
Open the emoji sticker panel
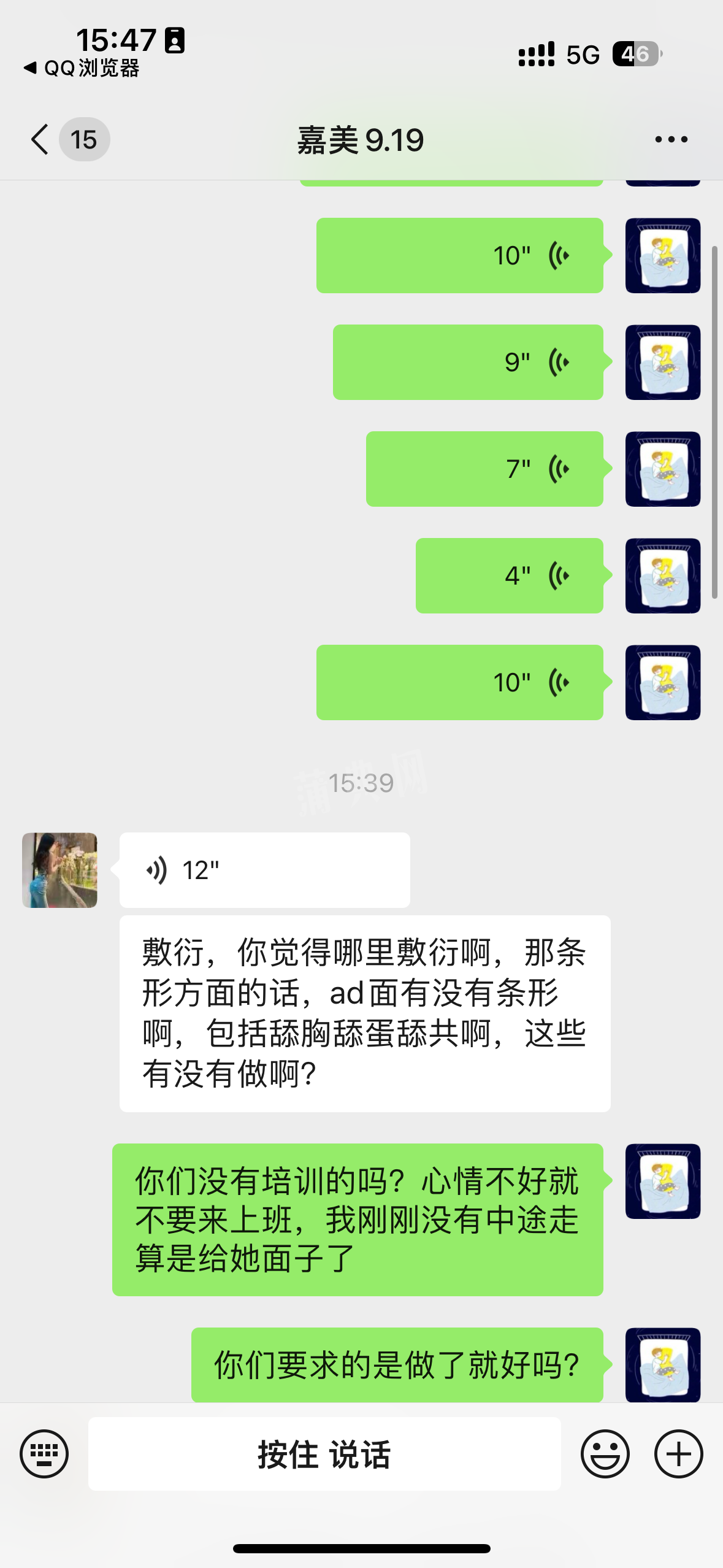(x=605, y=1454)
